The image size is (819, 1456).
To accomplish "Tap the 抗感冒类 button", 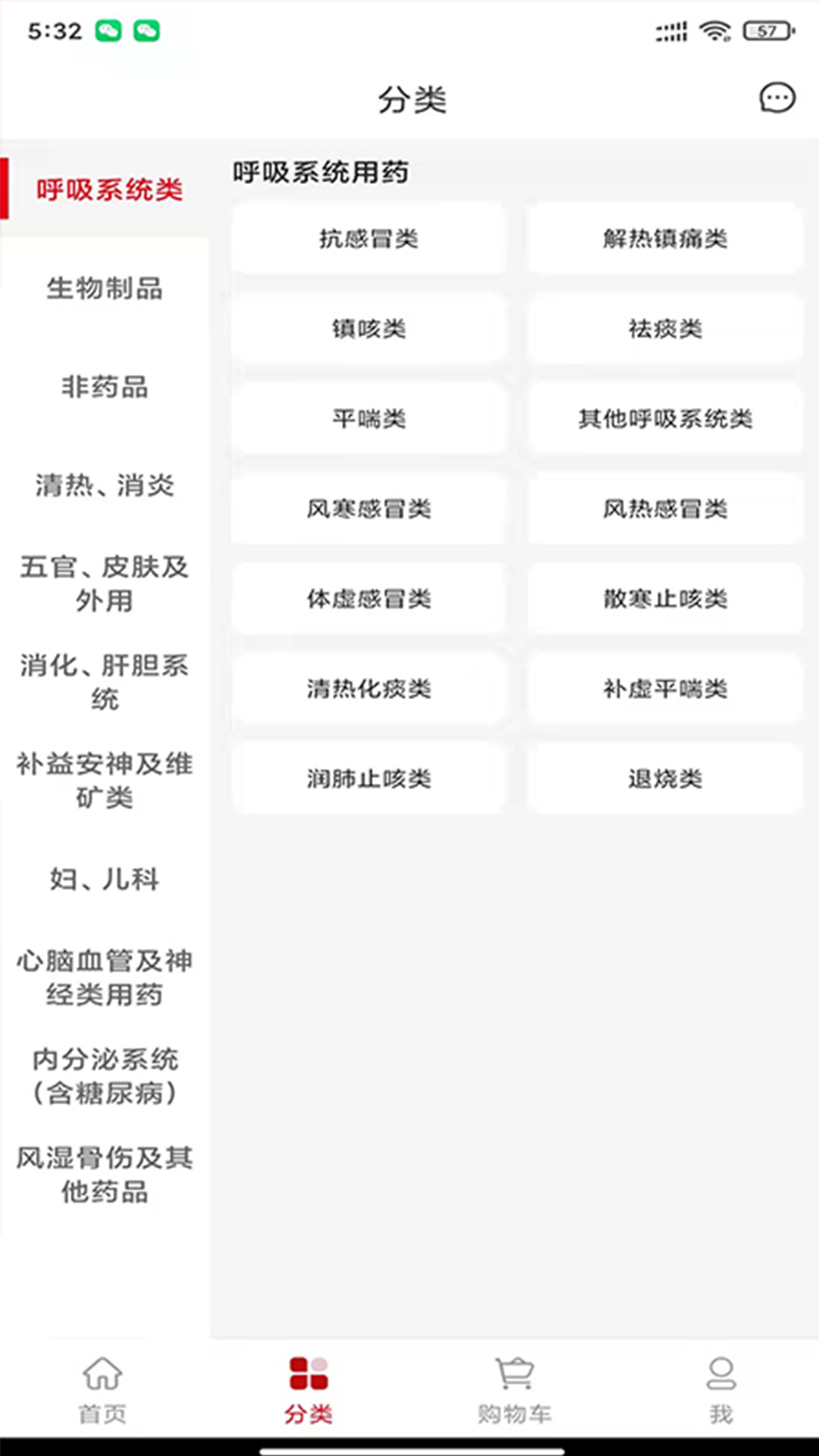I will (369, 238).
